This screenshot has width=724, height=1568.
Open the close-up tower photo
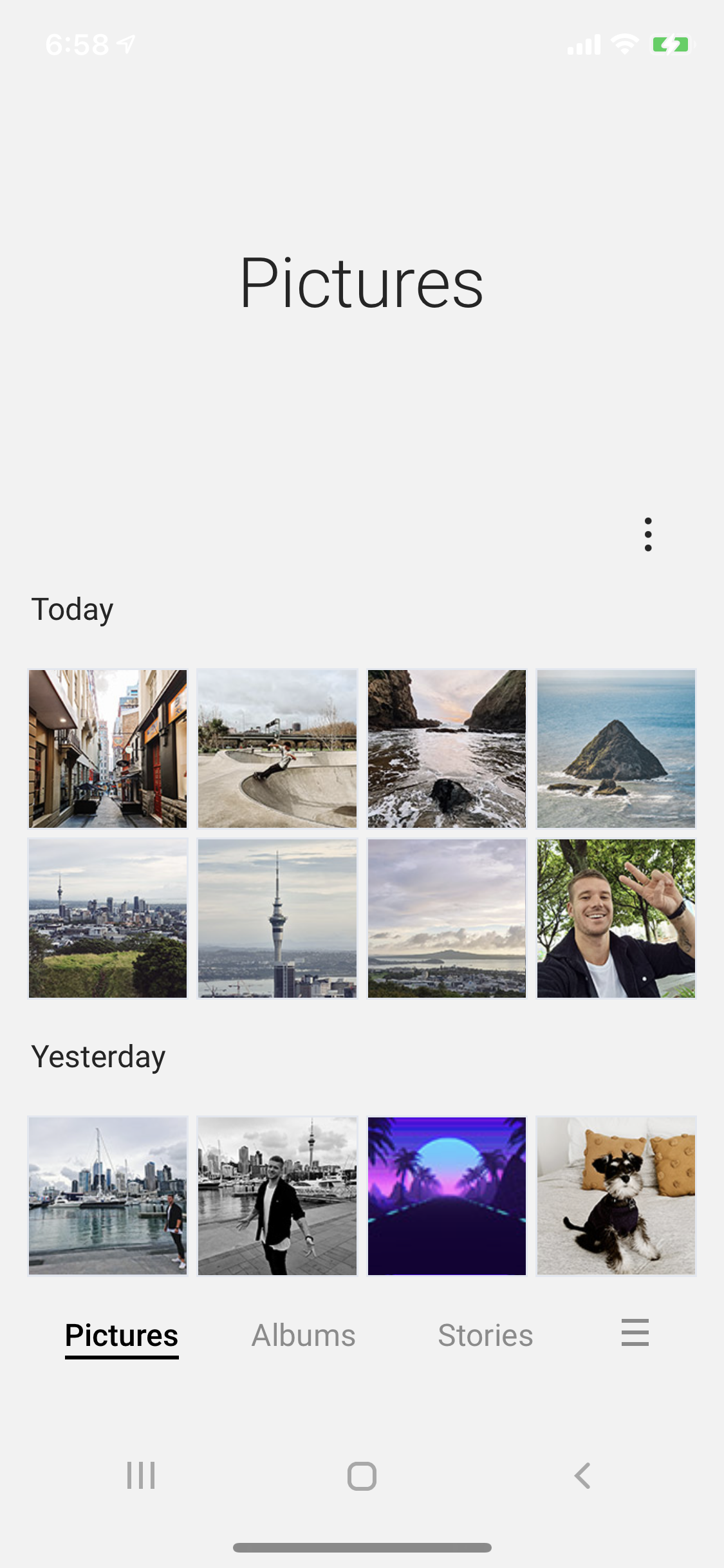coord(277,919)
